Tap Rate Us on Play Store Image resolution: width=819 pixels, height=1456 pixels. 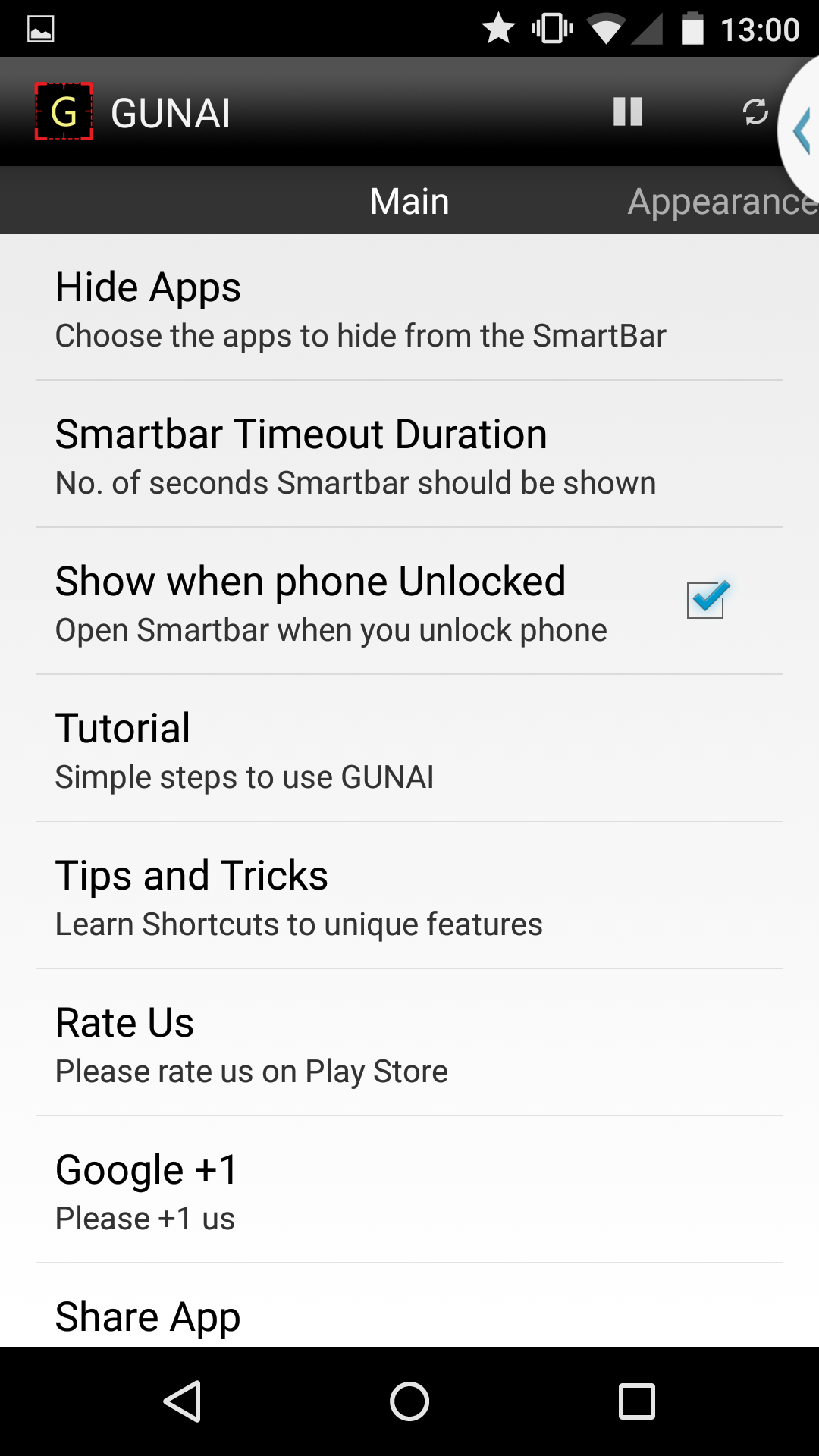coord(409,1043)
